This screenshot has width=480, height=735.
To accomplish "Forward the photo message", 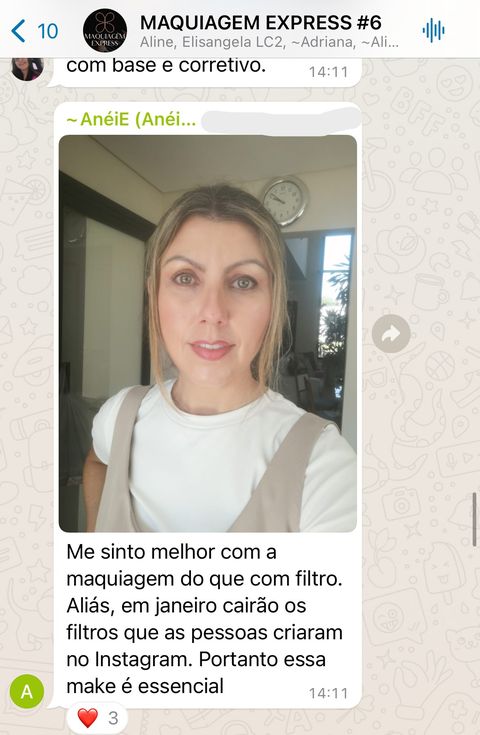I will (391, 334).
